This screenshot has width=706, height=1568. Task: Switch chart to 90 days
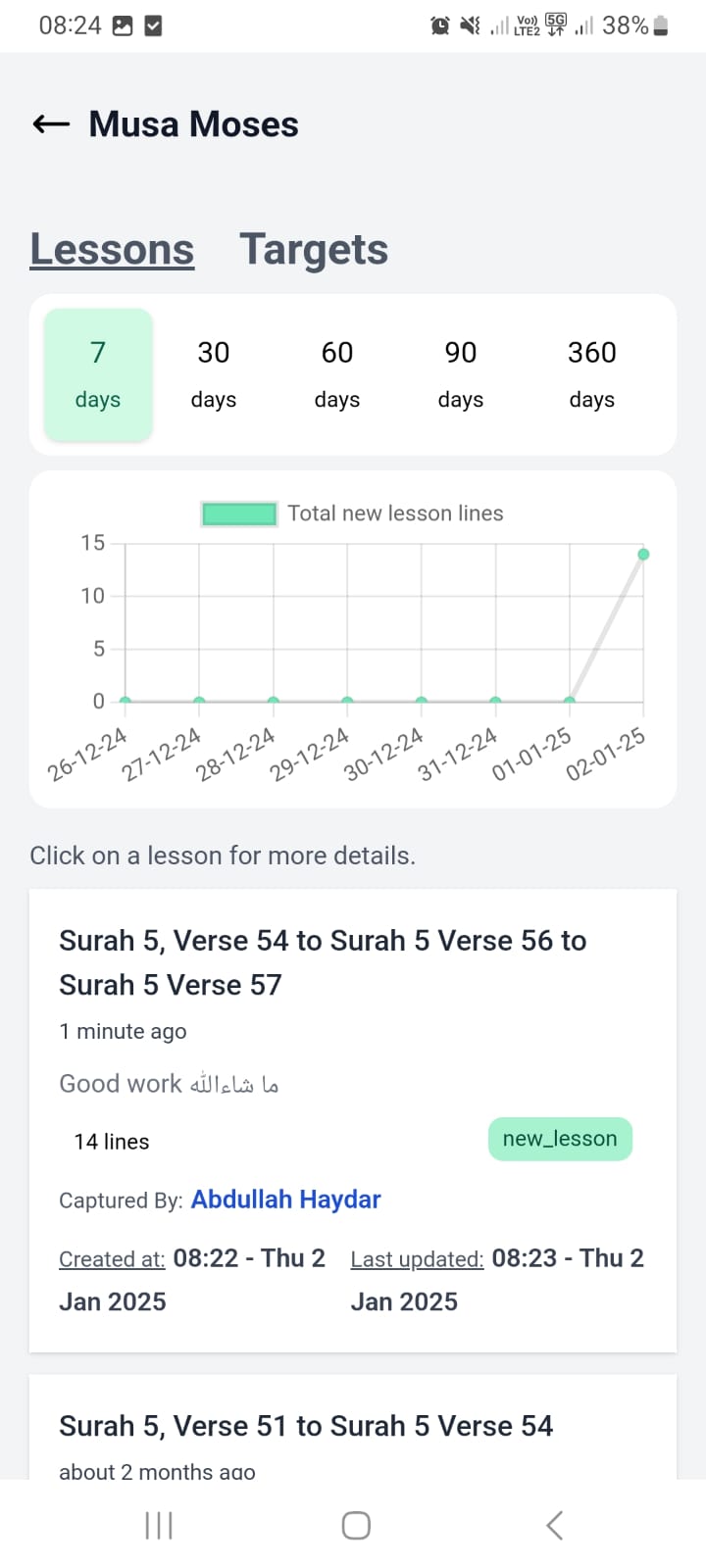click(461, 374)
